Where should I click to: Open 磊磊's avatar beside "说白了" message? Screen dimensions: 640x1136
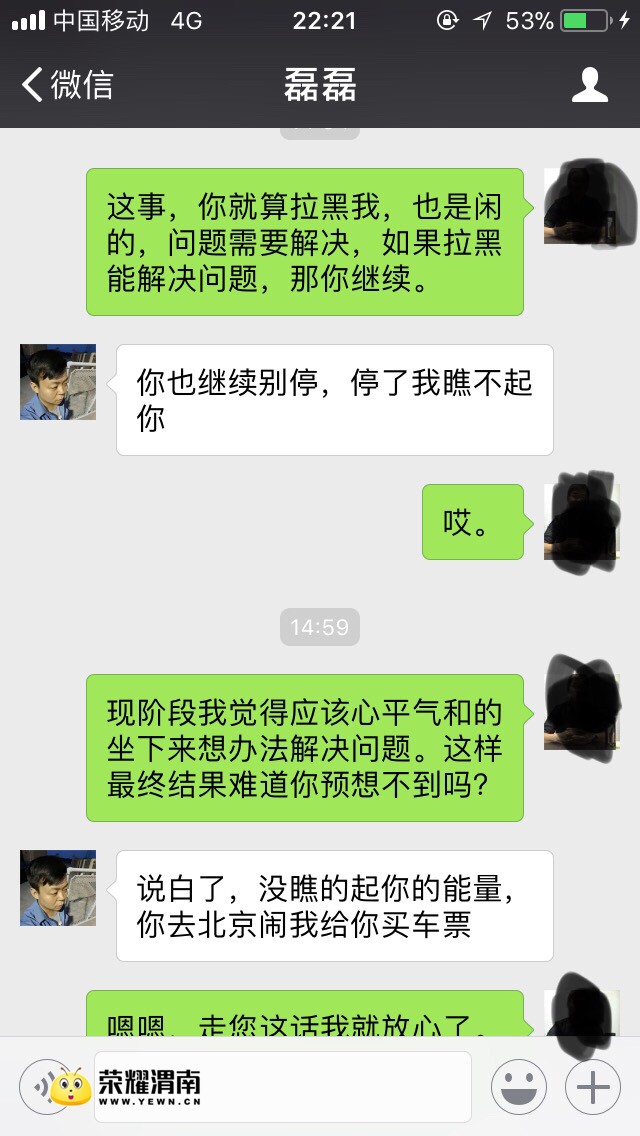point(58,888)
